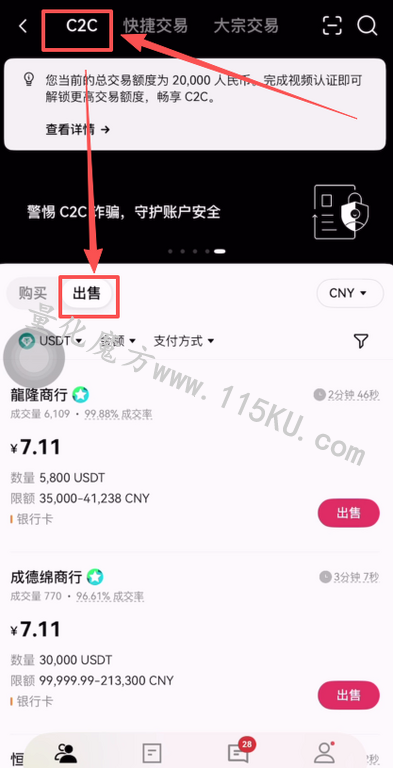Go back using the top-left arrow
Image resolution: width=393 pixels, height=768 pixels.
pos(23,26)
